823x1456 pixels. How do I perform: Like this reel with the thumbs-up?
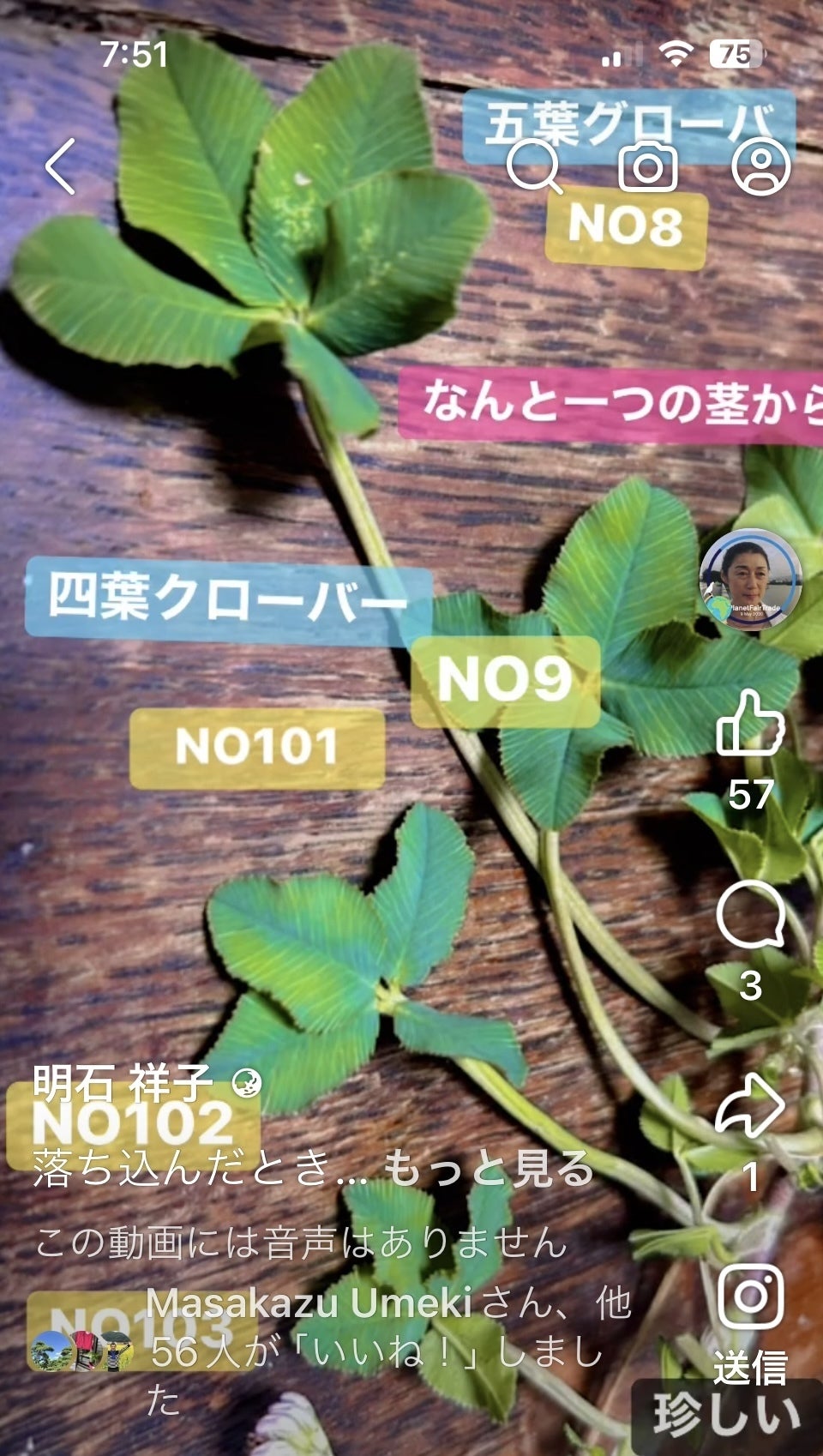[x=750, y=725]
